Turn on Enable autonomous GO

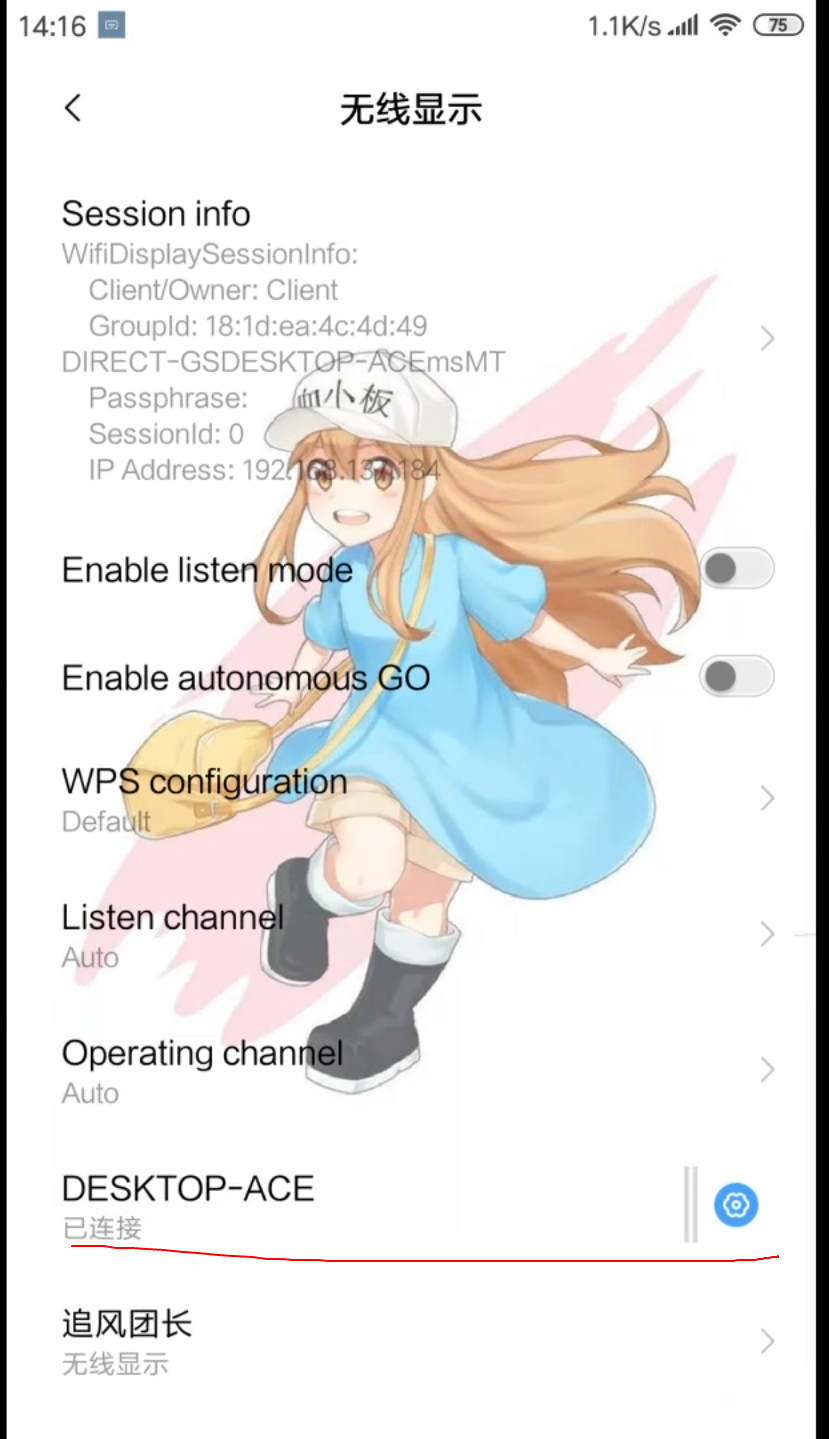(736, 678)
